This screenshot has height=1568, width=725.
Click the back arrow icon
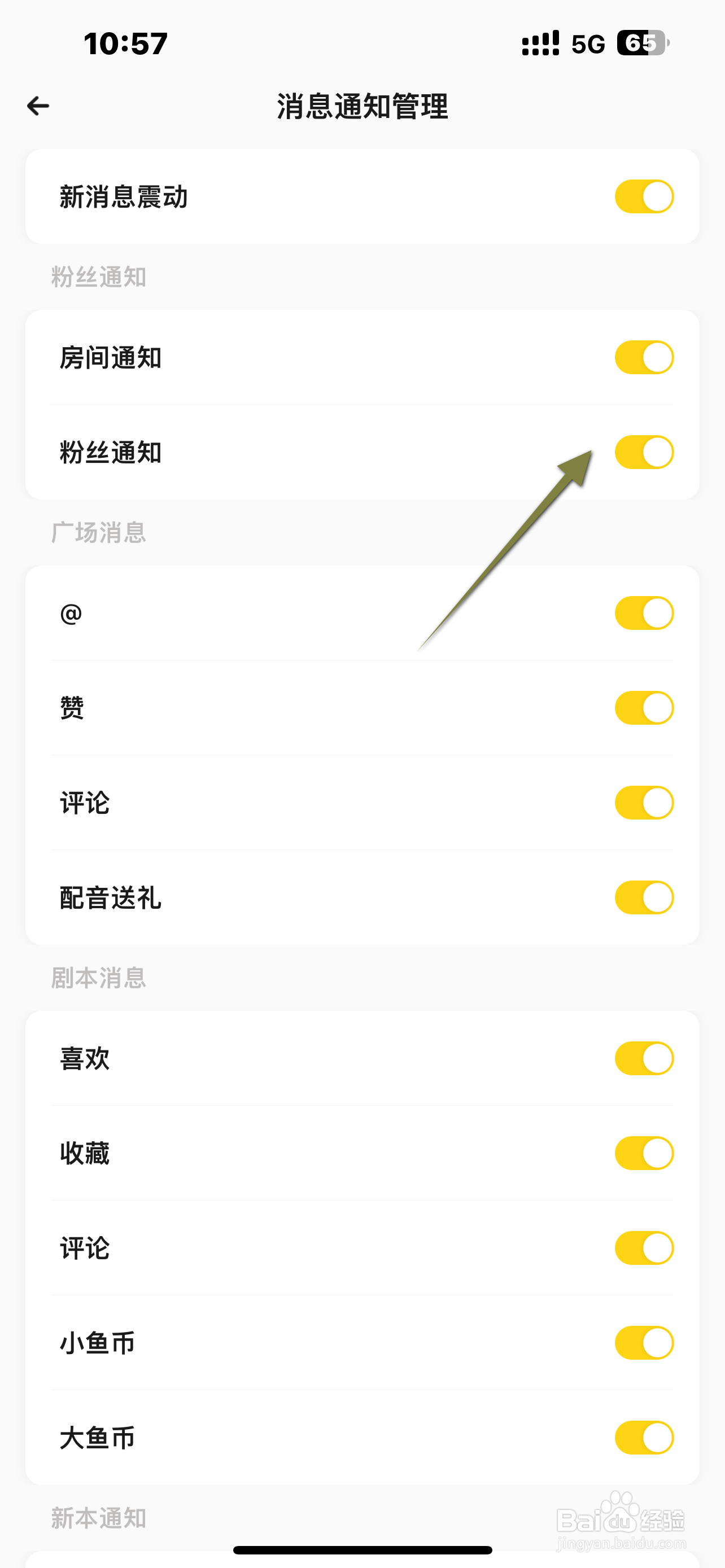[x=38, y=106]
